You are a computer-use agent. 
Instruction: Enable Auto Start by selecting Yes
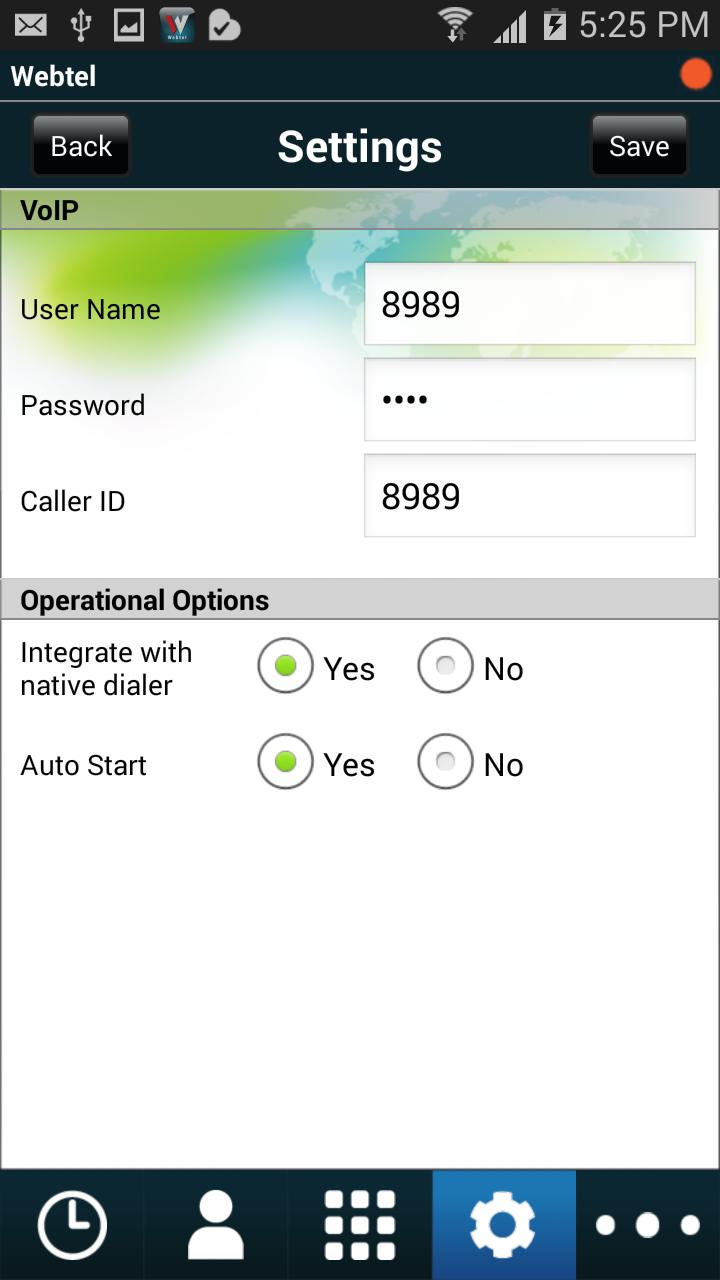click(x=285, y=762)
